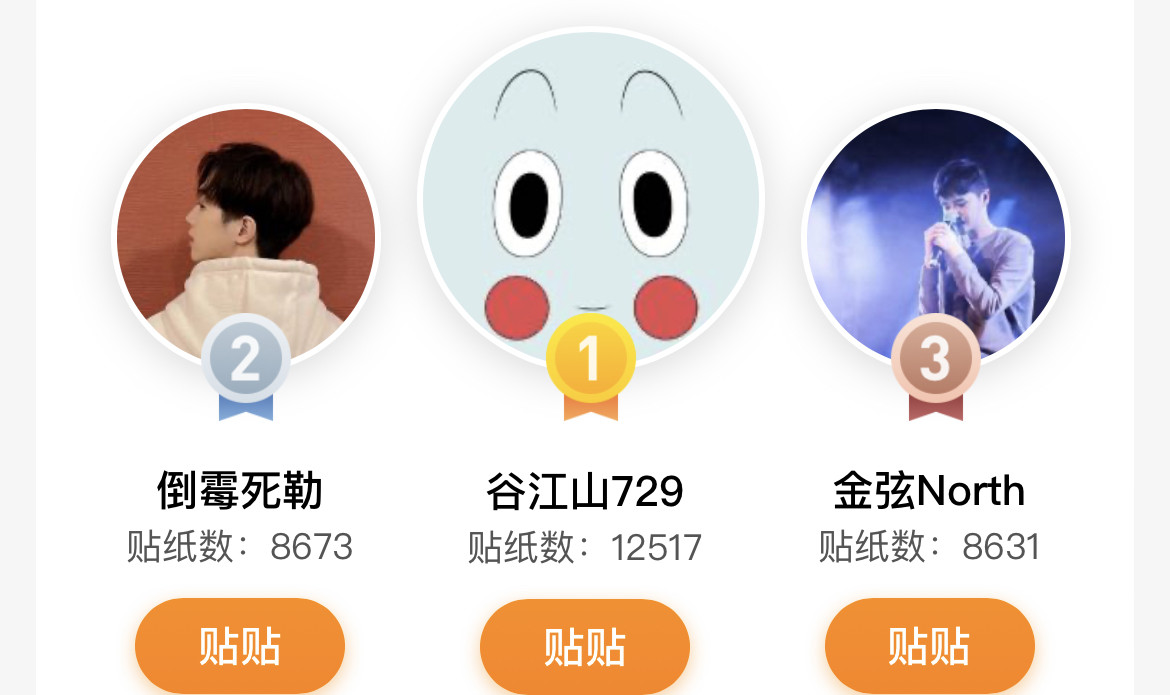1170x695 pixels.
Task: View 金弦North's profile avatar
Action: click(935, 236)
